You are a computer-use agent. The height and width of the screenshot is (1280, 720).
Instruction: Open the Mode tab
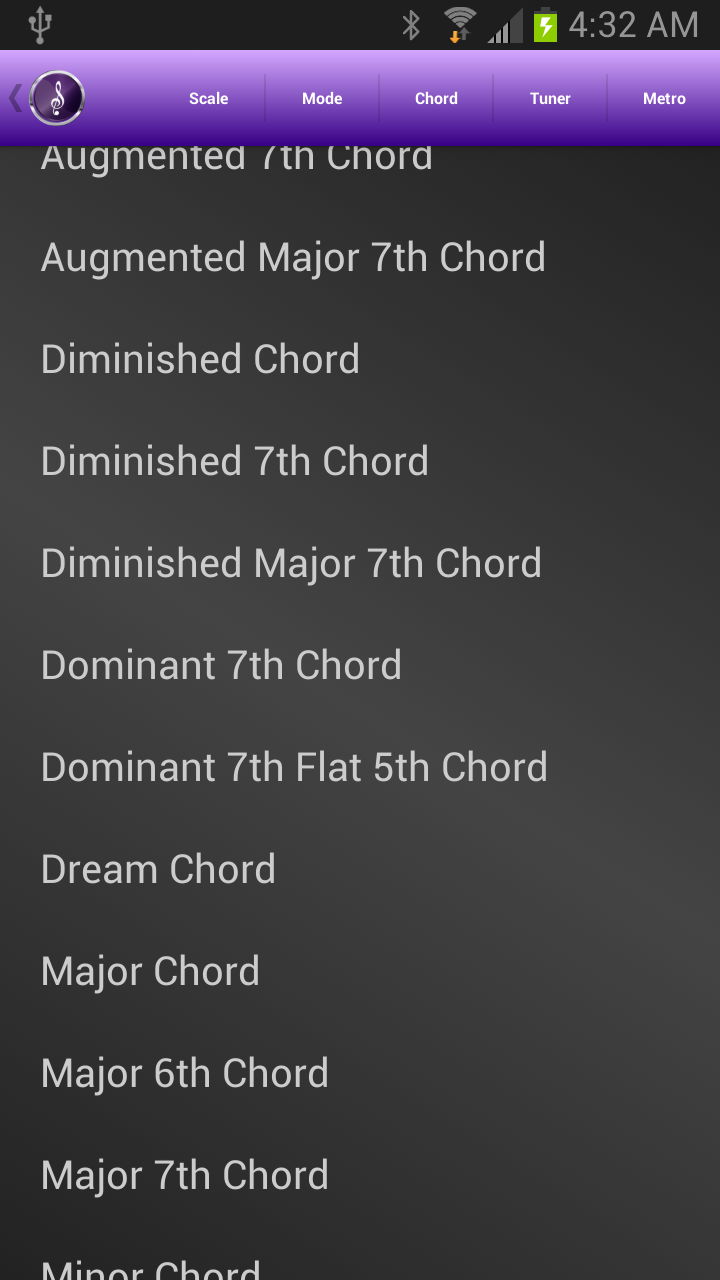tap(322, 98)
